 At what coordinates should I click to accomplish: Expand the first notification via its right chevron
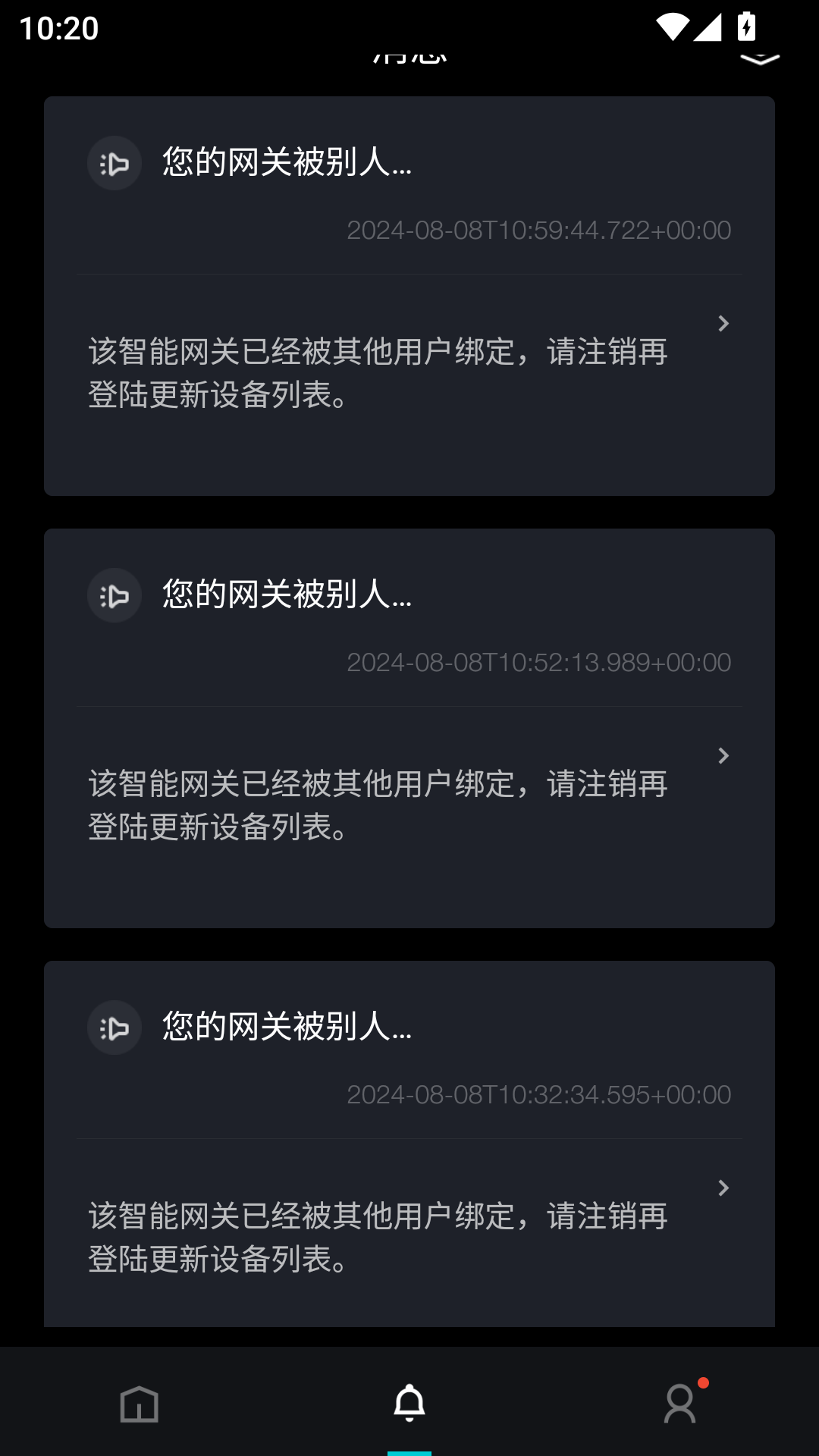pos(723,324)
